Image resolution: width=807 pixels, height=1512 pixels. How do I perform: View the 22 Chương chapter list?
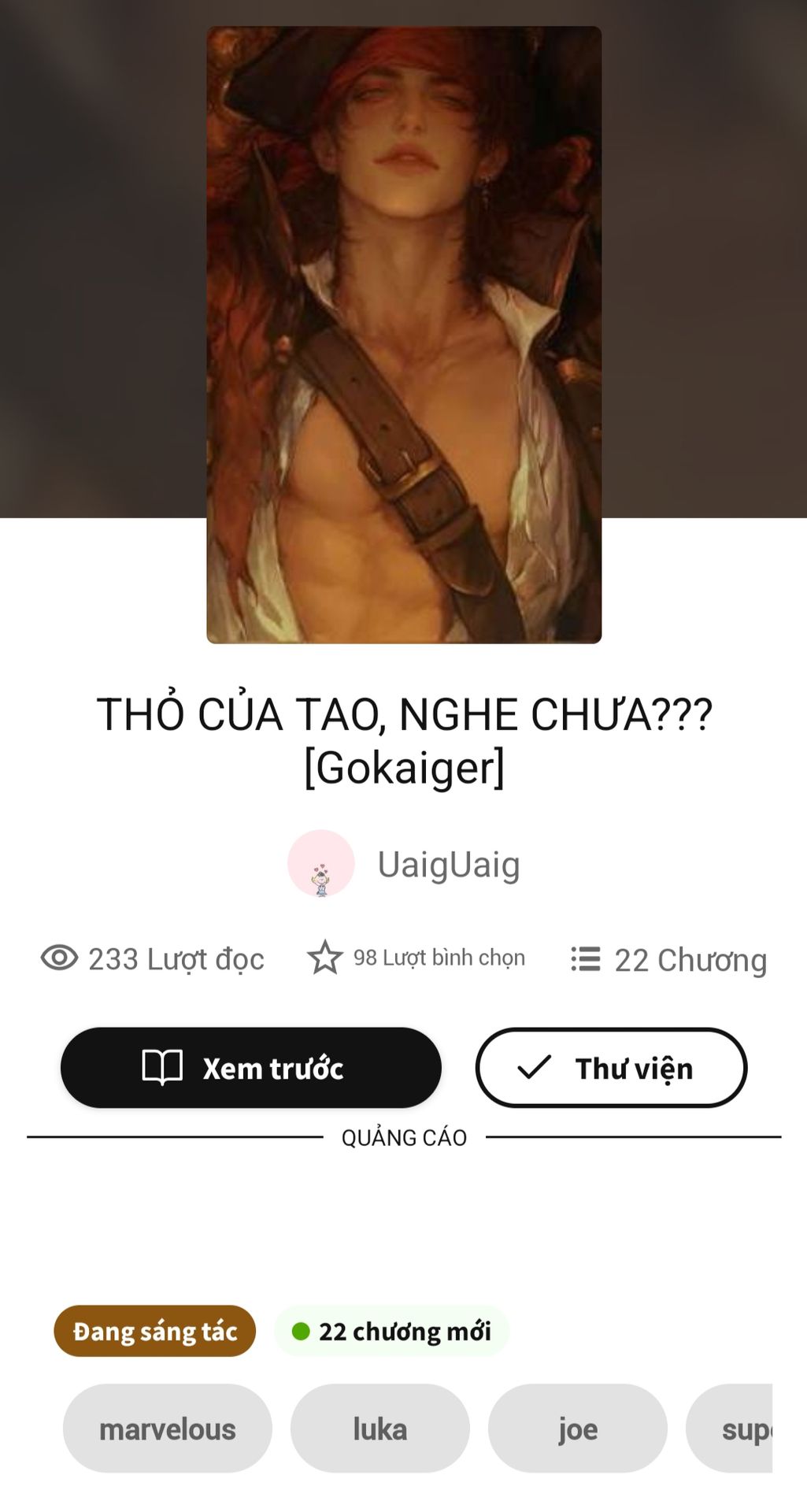tap(669, 960)
